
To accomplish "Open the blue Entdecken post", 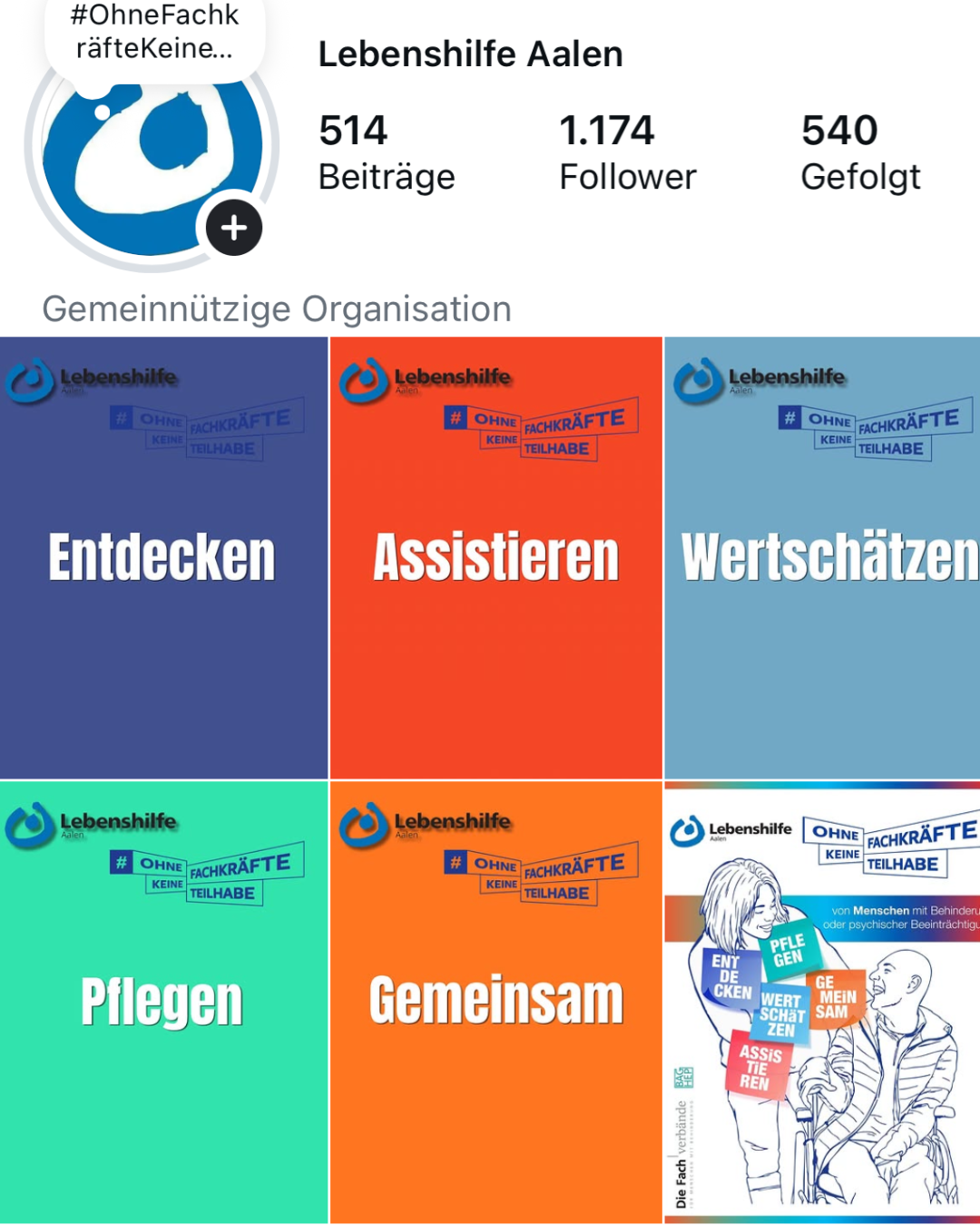I will point(163,557).
